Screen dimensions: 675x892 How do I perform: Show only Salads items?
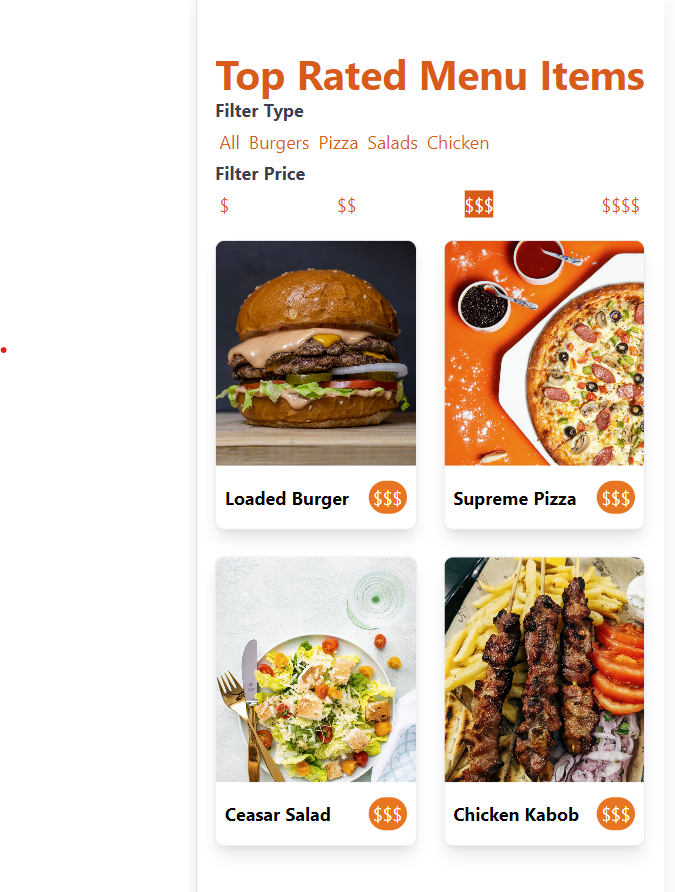coord(392,143)
